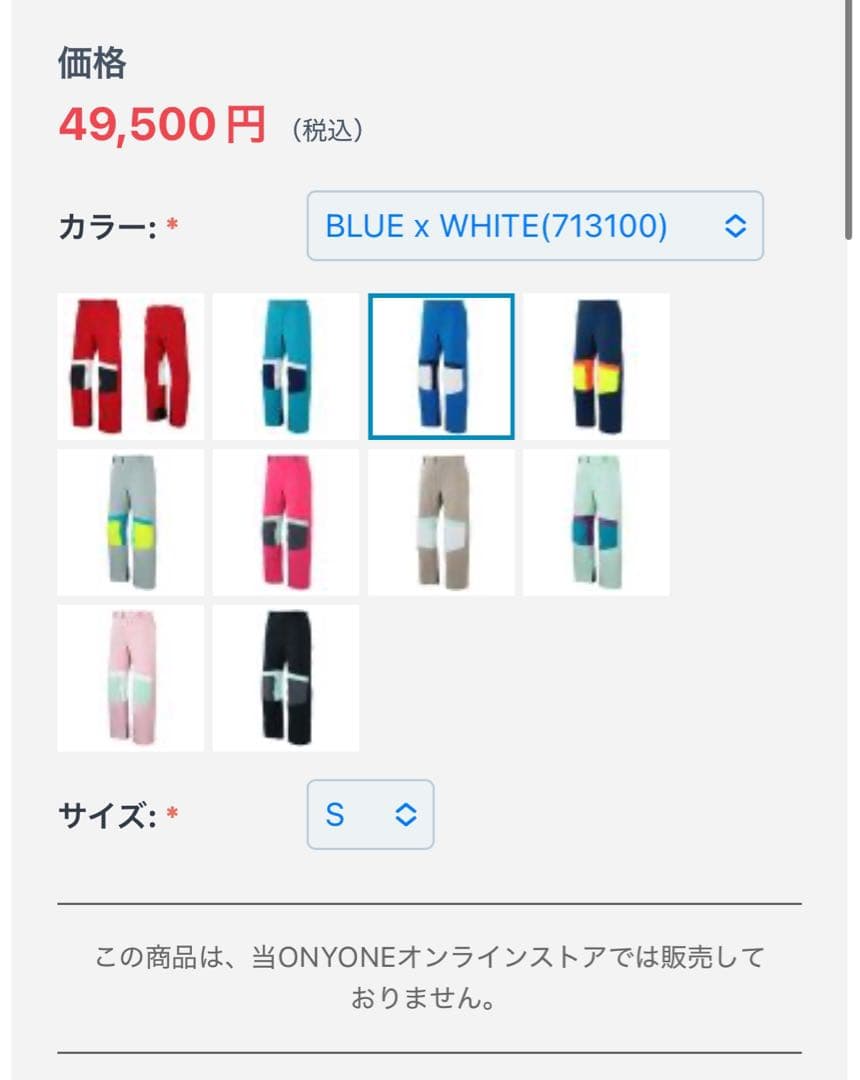This screenshot has height=1080, width=860.
Task: Select the teal pants color variant
Action: tap(286, 365)
